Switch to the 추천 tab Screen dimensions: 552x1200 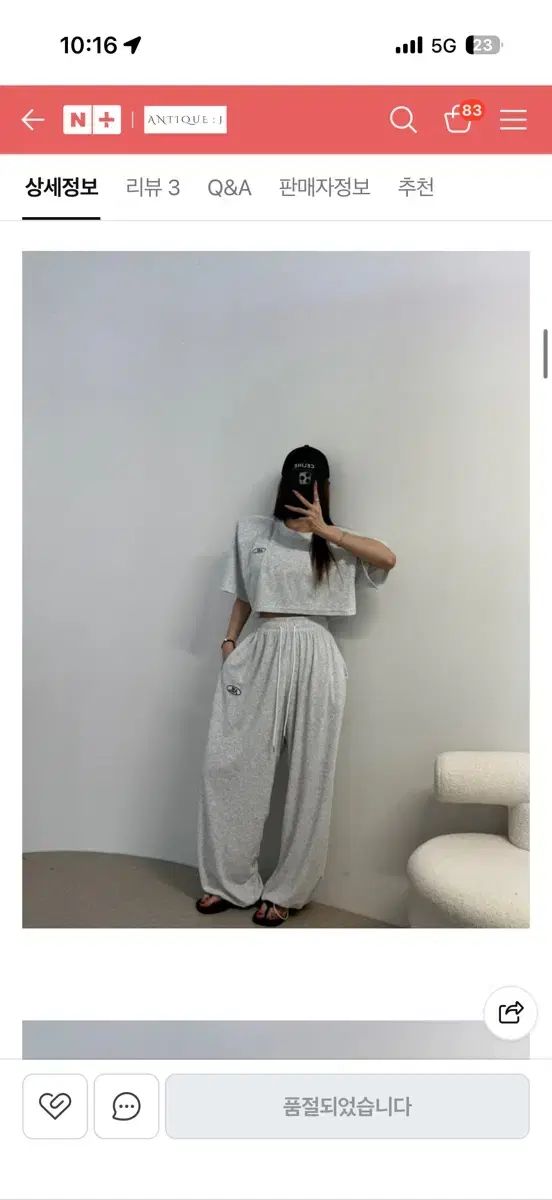416,187
